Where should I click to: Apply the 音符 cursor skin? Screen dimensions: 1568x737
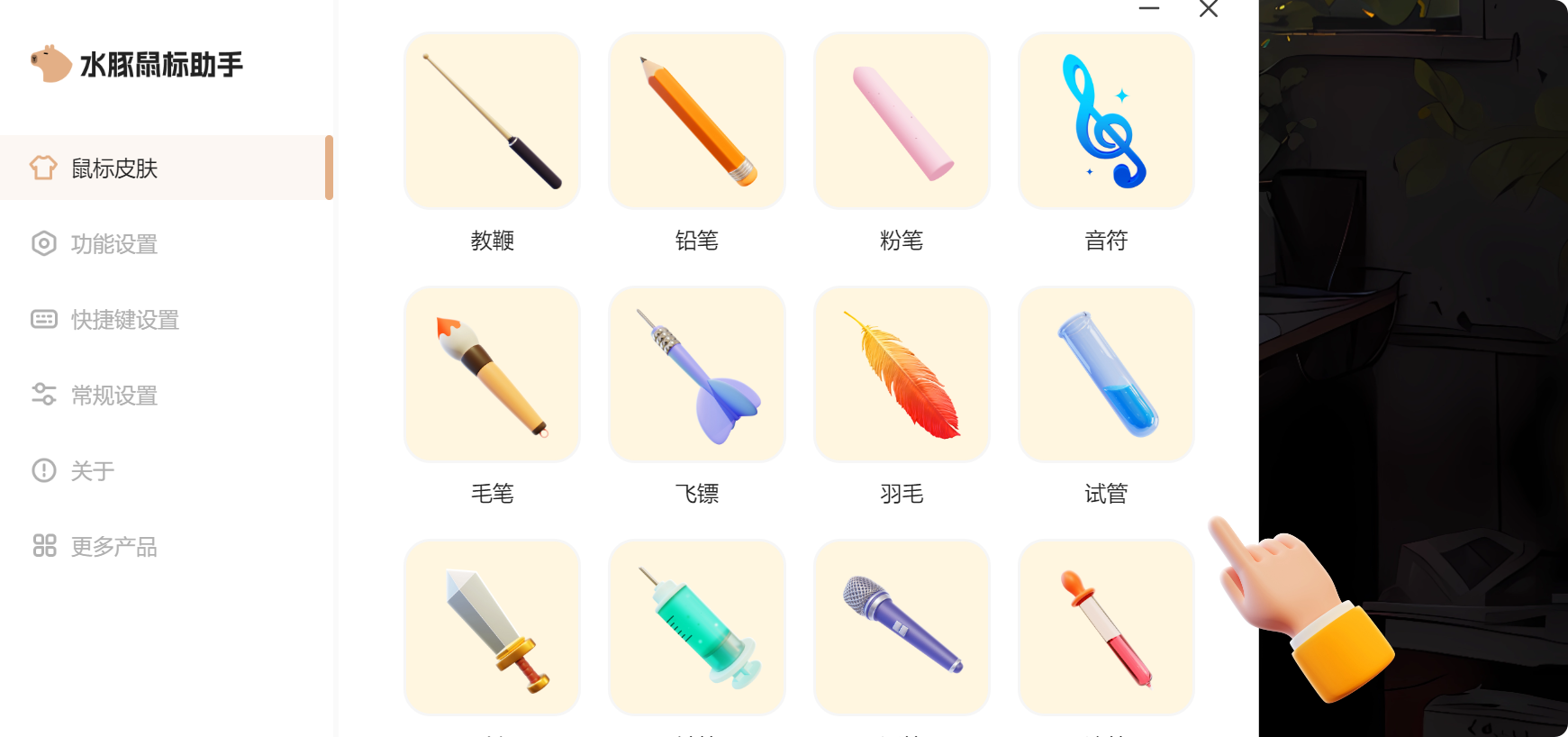tap(1106, 121)
